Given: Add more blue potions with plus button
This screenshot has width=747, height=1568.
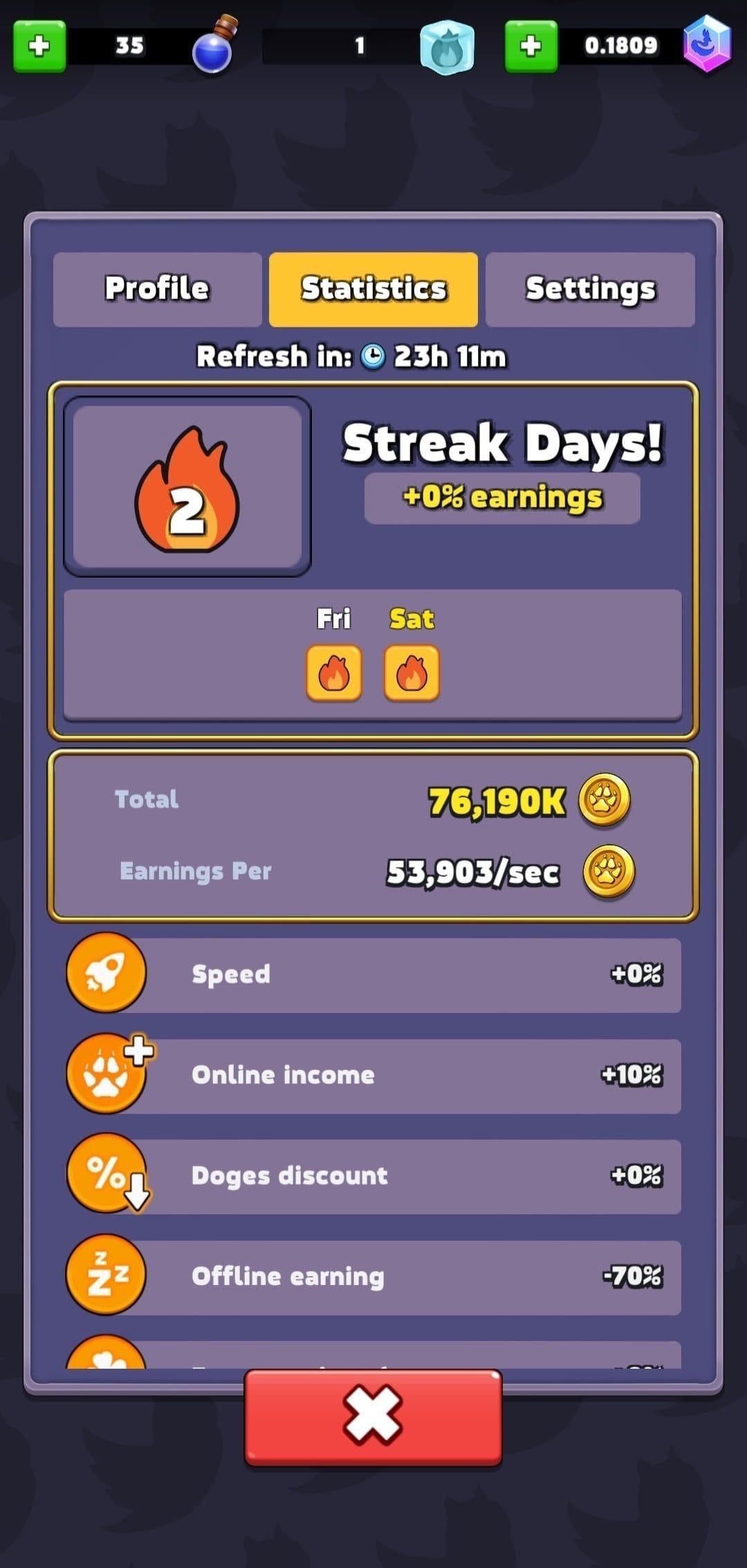Looking at the screenshot, I should 39,46.
